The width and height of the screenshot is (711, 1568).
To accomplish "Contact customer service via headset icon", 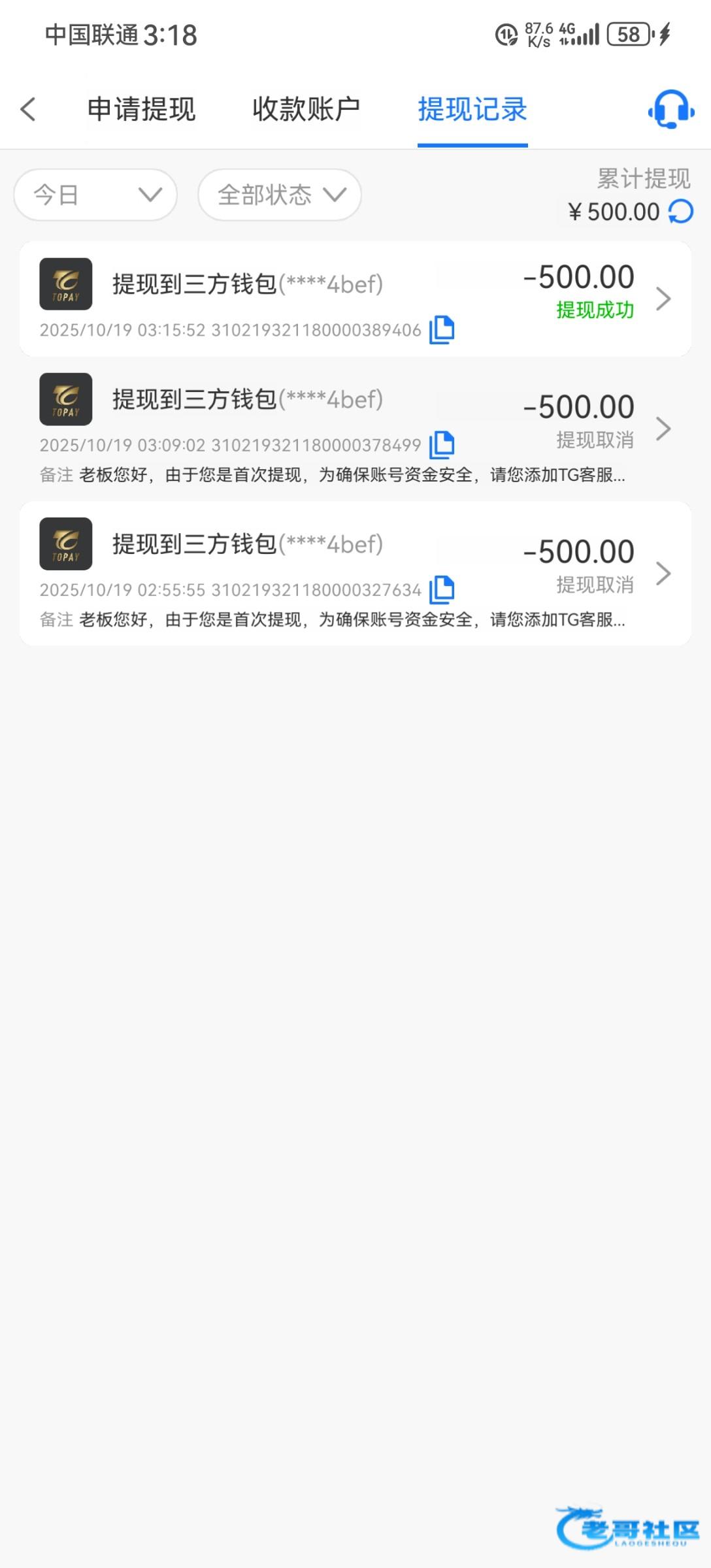I will [x=670, y=109].
